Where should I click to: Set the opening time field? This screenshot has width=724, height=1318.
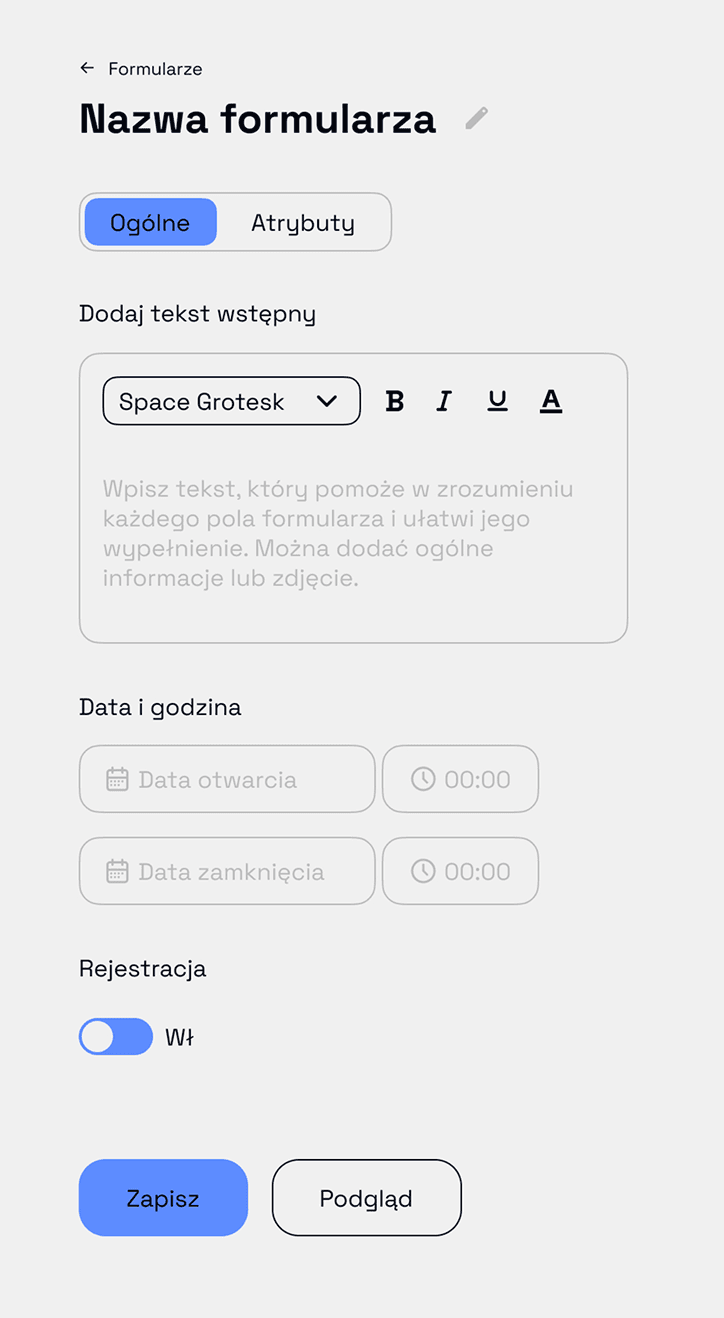coord(460,779)
